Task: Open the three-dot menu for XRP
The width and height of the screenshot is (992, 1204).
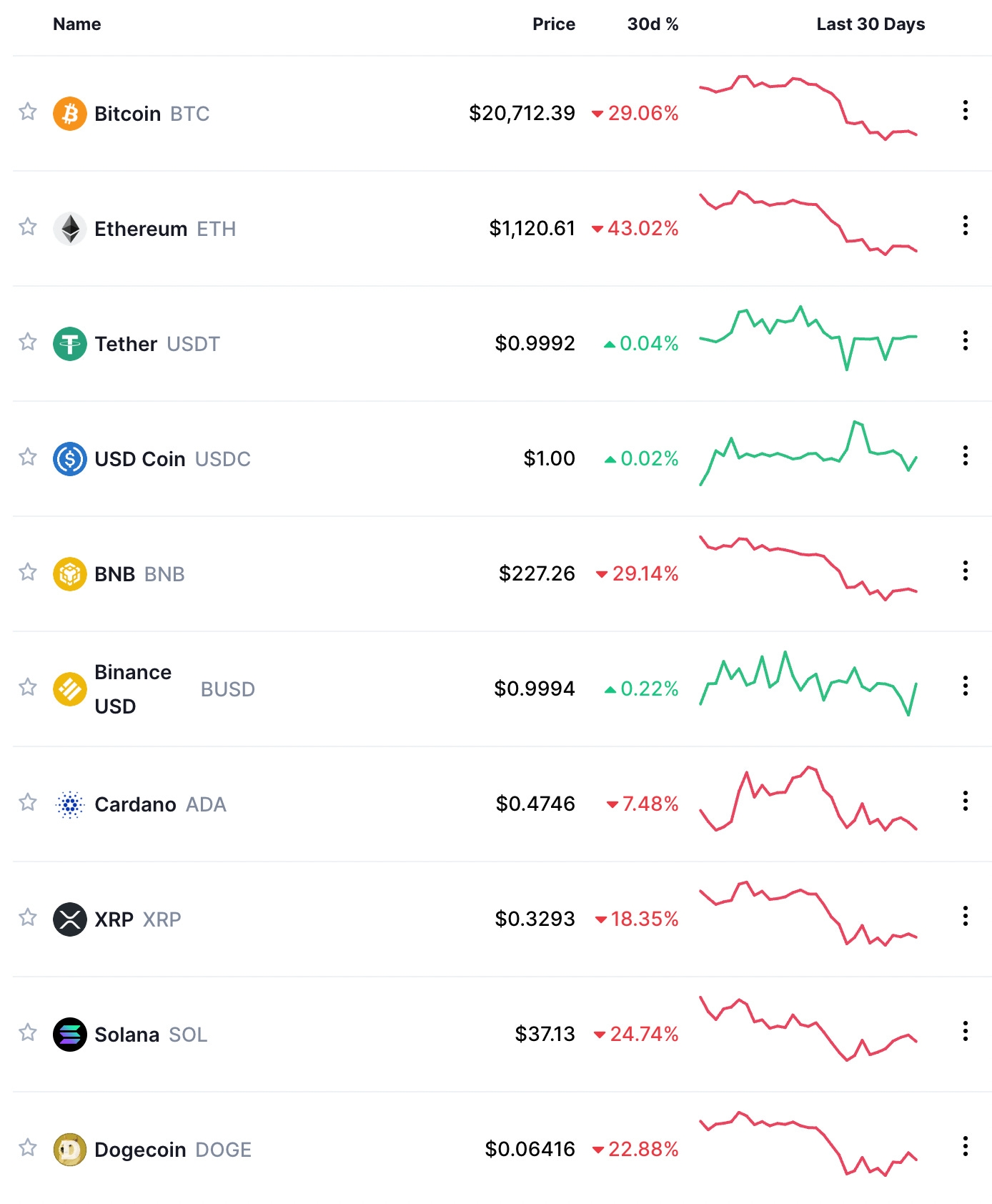Action: tap(965, 916)
